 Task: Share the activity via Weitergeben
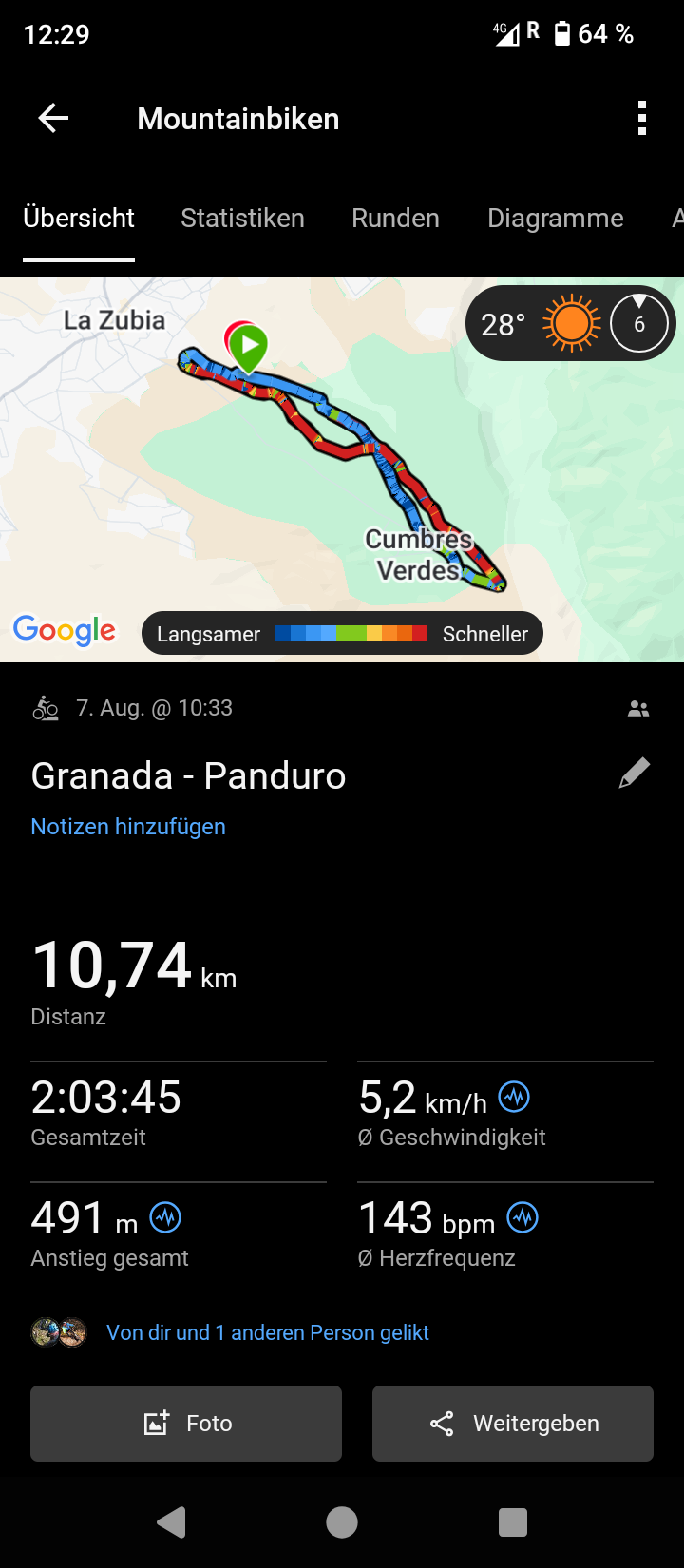(513, 1424)
